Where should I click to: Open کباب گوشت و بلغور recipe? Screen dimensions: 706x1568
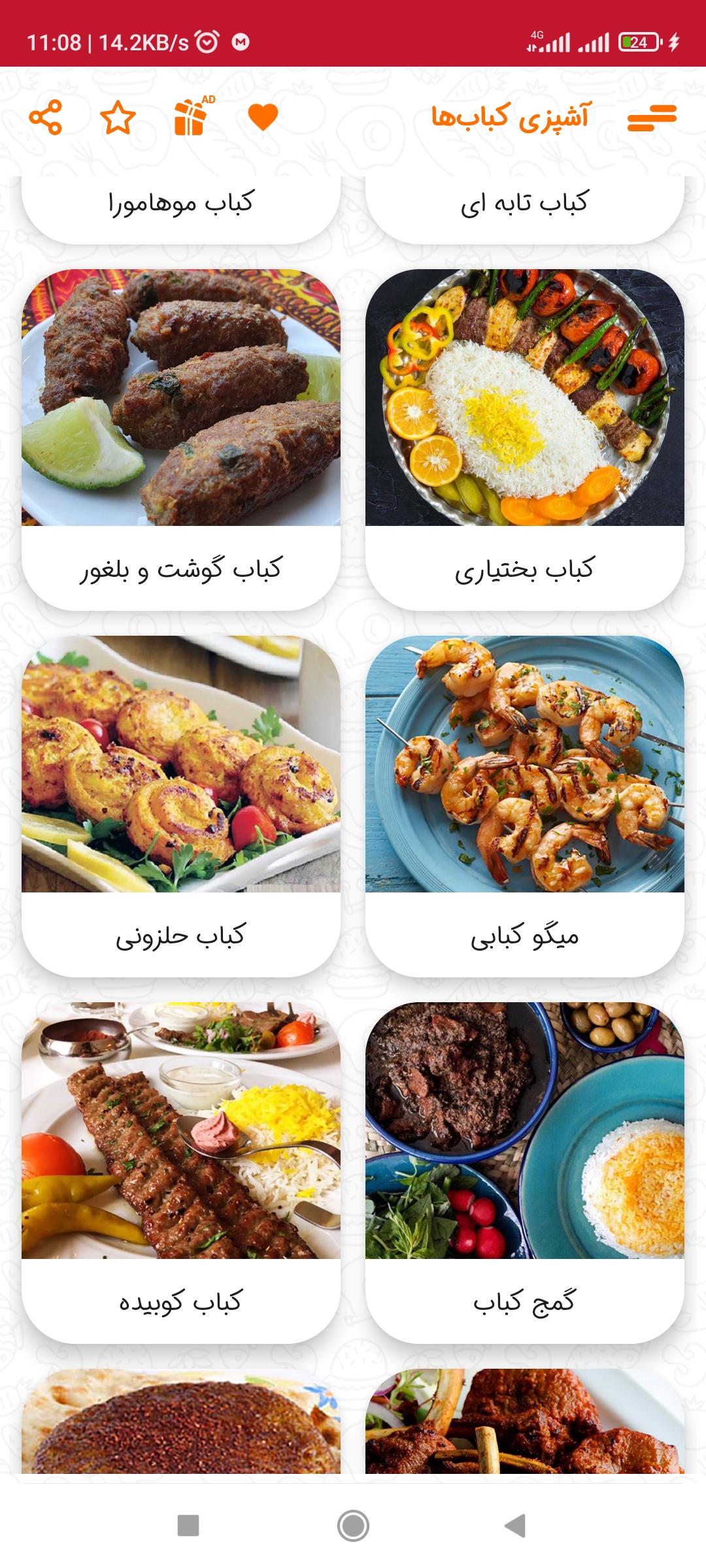pyautogui.click(x=181, y=439)
